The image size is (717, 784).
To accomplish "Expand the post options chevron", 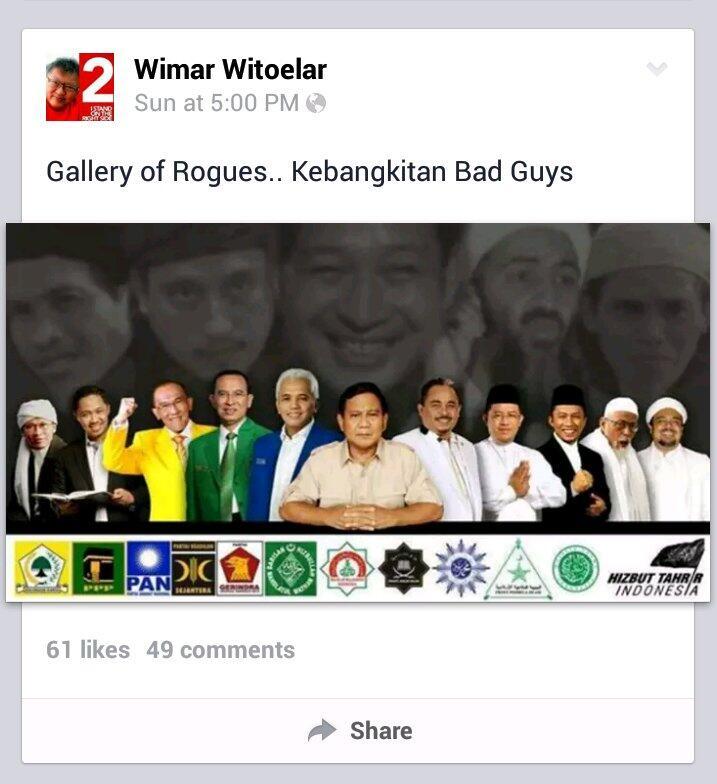I will (x=656, y=69).
